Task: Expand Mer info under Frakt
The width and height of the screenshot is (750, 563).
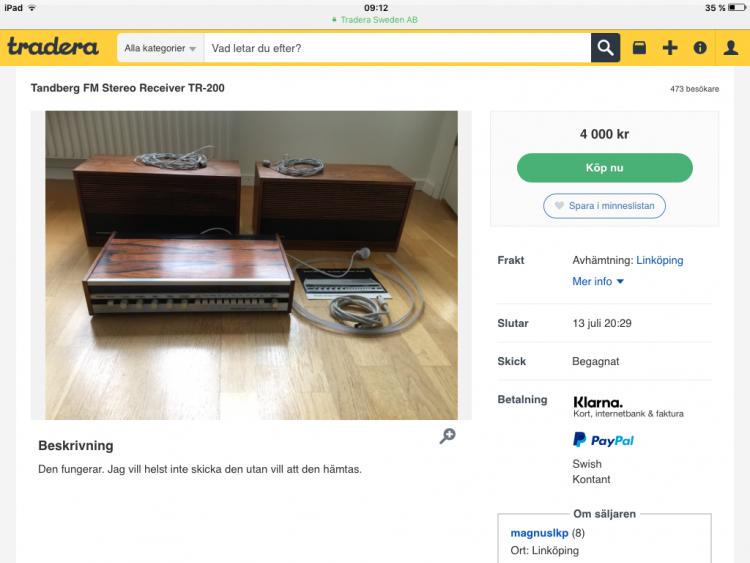Action: pyautogui.click(x=598, y=282)
